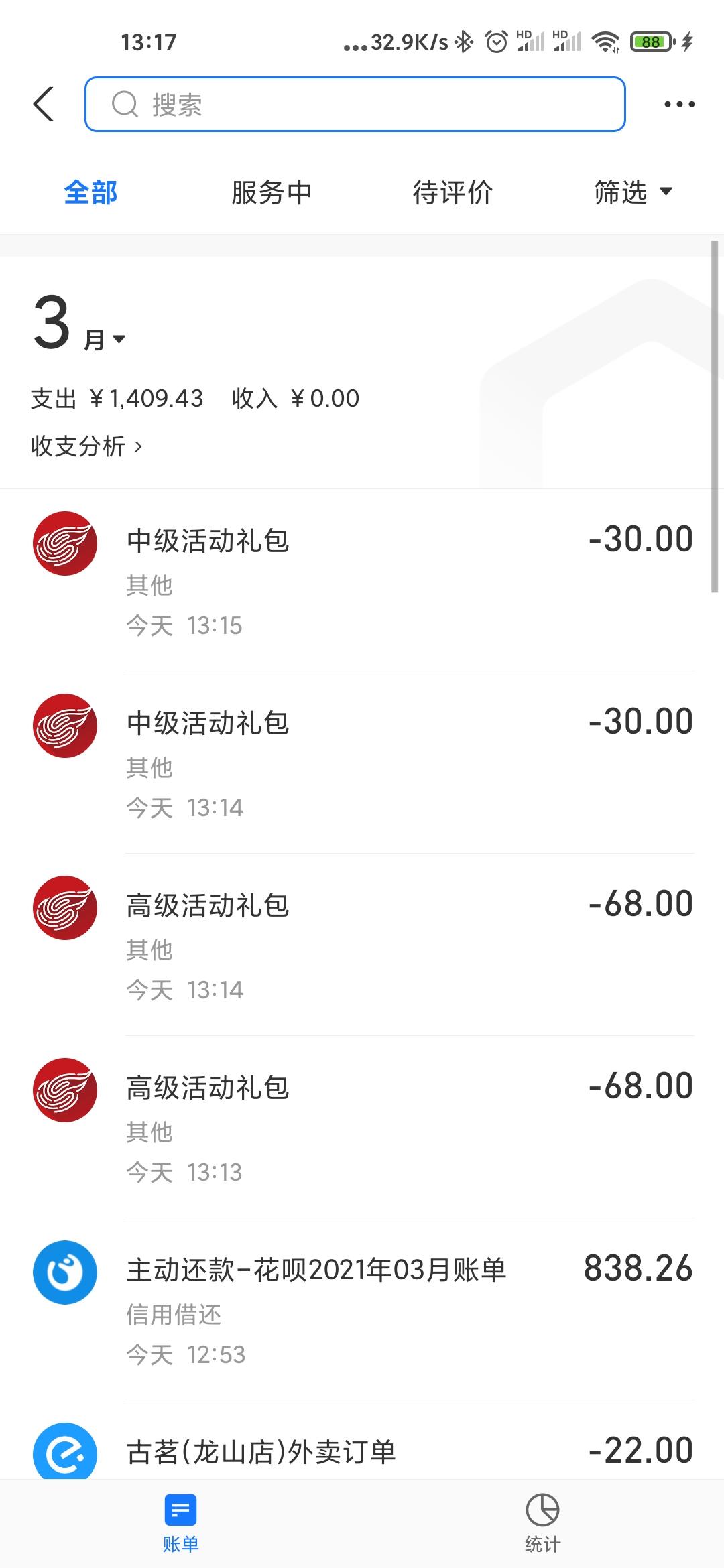Open the 高级活动礼包 bill from 今天 13:14
This screenshot has height=1568, width=724.
362,945
